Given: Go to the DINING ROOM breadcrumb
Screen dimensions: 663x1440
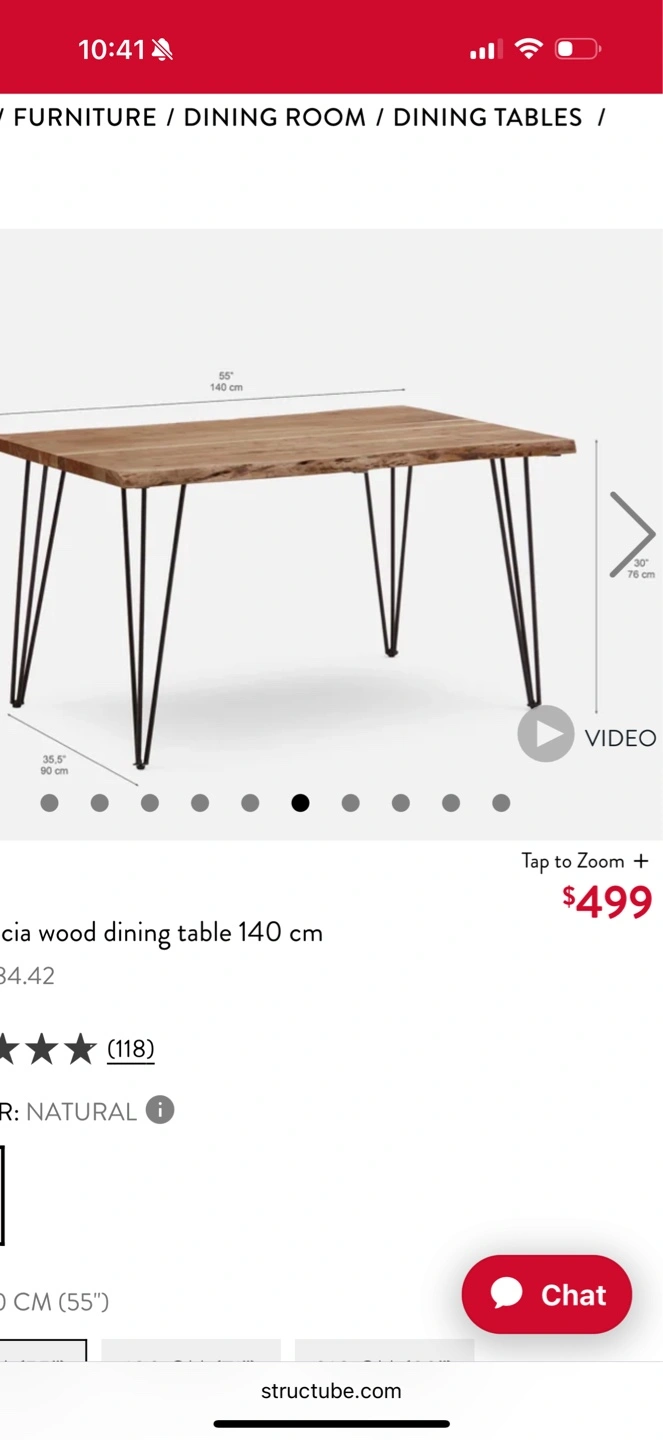Looking at the screenshot, I should click(x=274, y=117).
